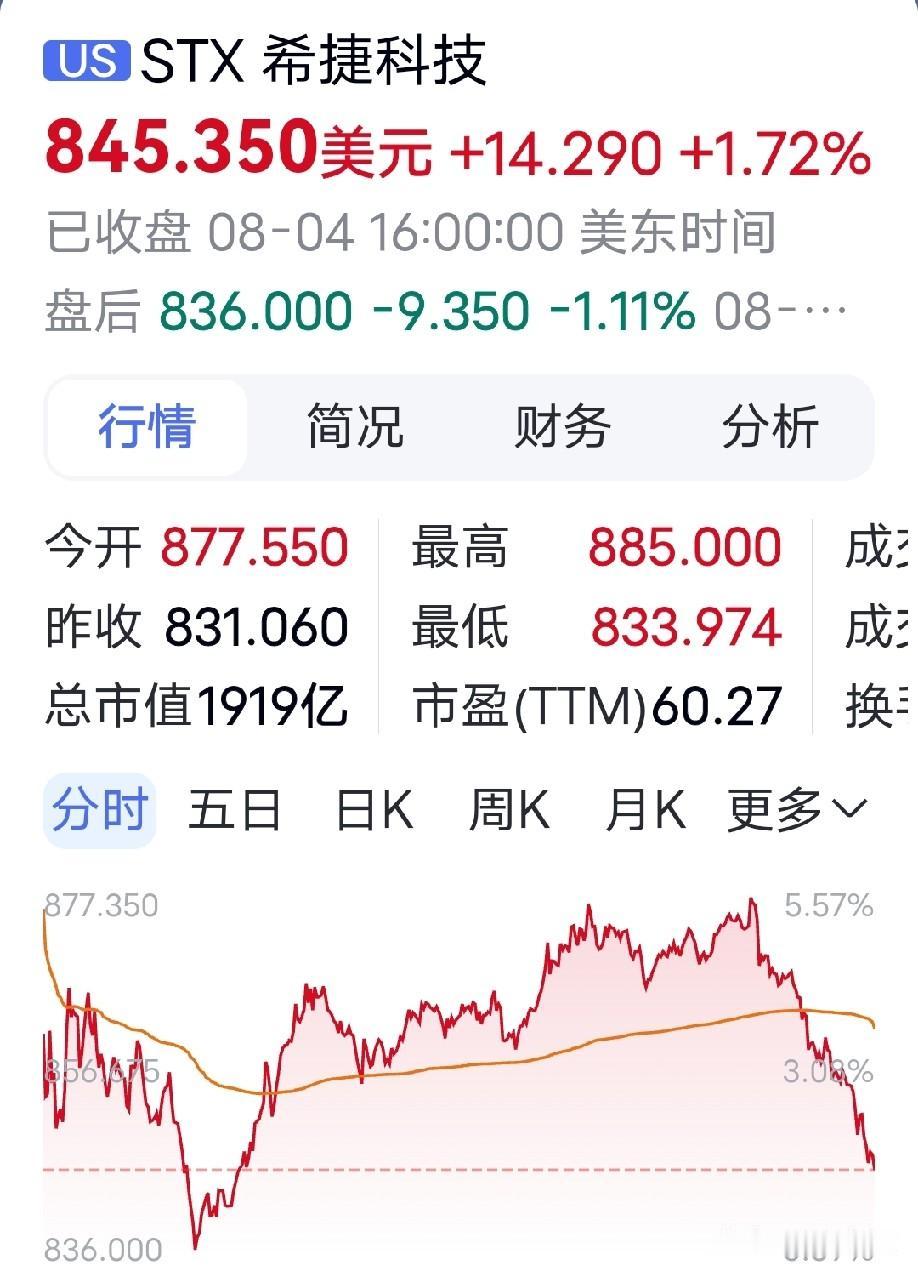The width and height of the screenshot is (918, 1275).
Task: Switch to the 简况 tab
Action: click(x=354, y=427)
